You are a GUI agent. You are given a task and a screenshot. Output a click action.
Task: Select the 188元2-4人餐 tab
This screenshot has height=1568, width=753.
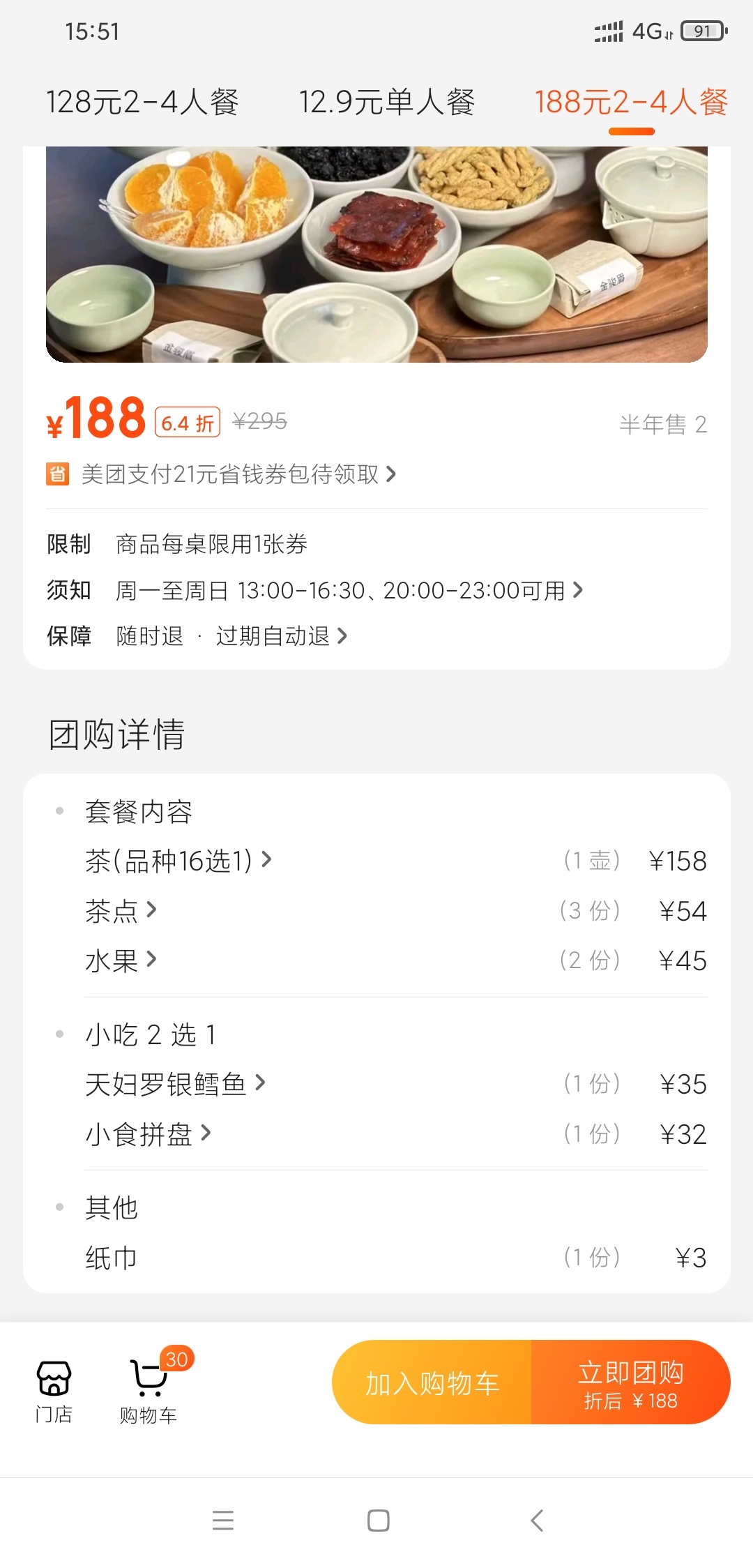[632, 103]
